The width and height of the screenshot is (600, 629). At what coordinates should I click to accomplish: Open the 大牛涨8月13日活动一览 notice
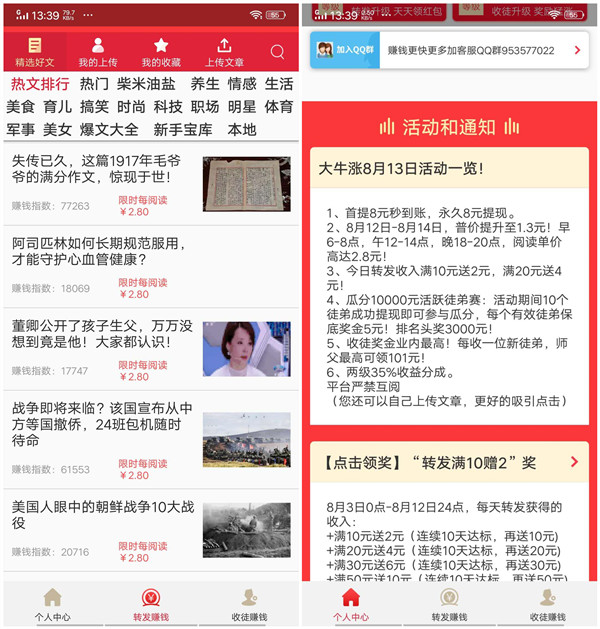click(x=448, y=167)
